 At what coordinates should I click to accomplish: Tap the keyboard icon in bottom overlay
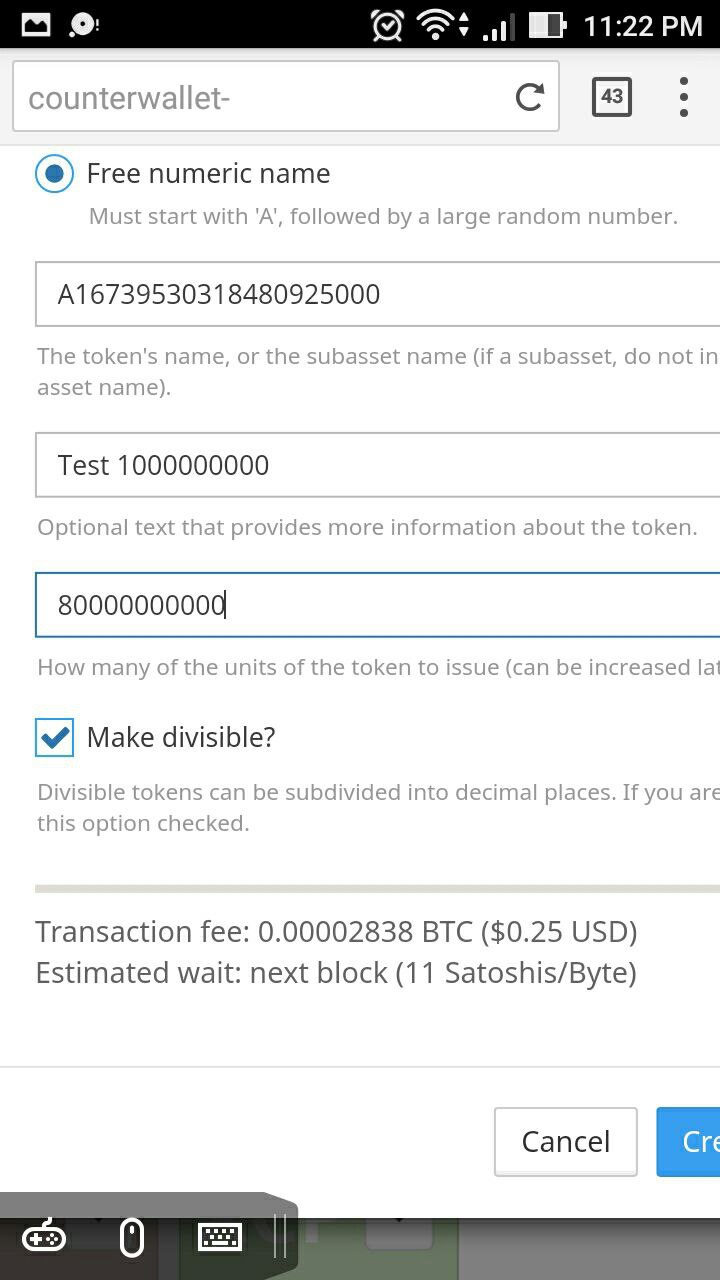coord(220,1238)
